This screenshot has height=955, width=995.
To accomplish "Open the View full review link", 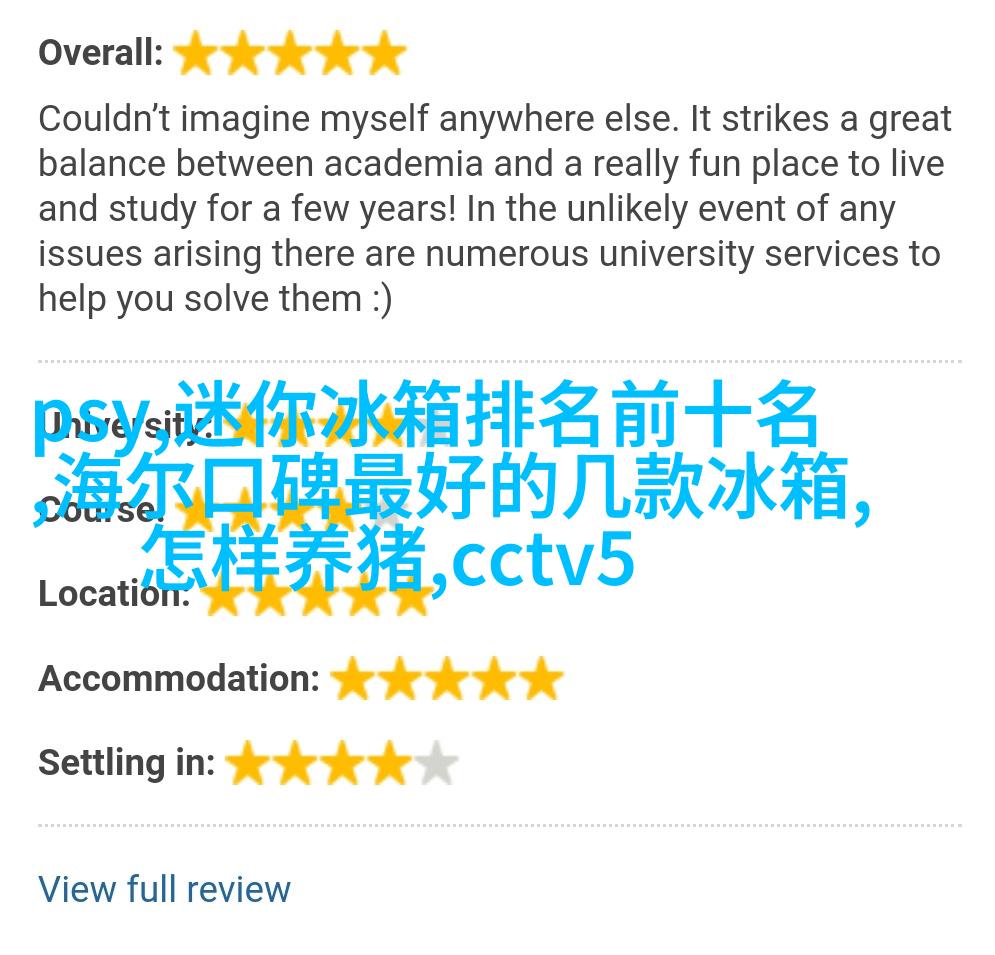I will (164, 888).
